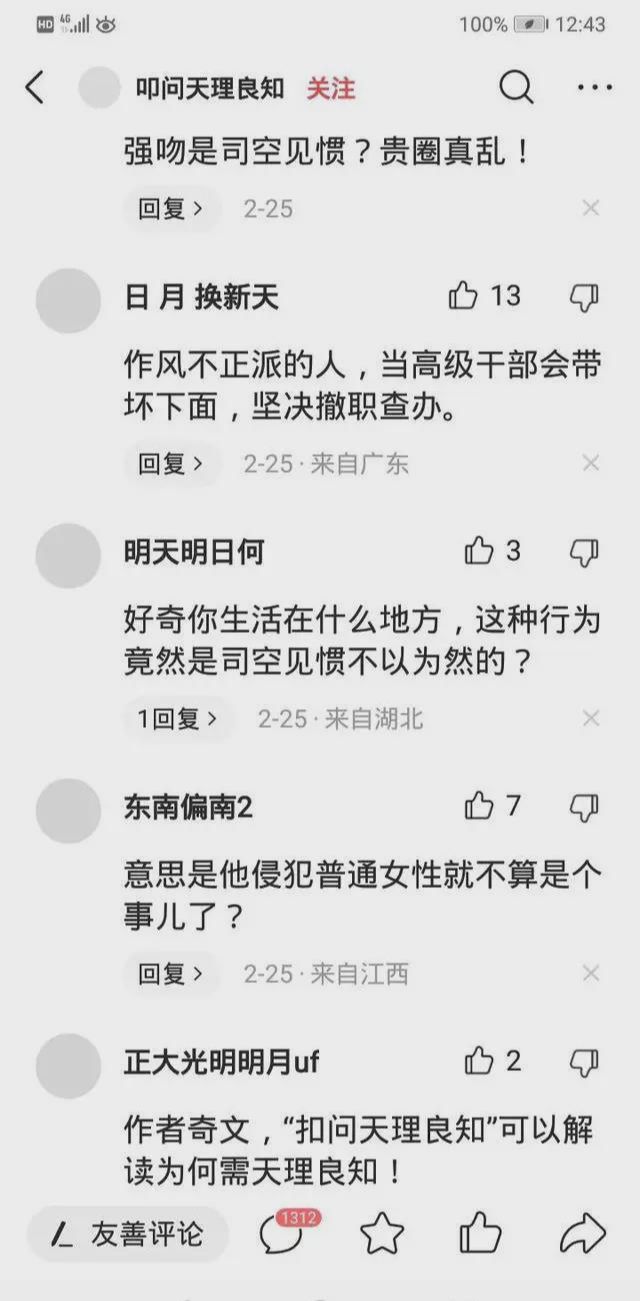Dismiss the comment from 湖北
The image size is (640, 1301).
(x=591, y=718)
